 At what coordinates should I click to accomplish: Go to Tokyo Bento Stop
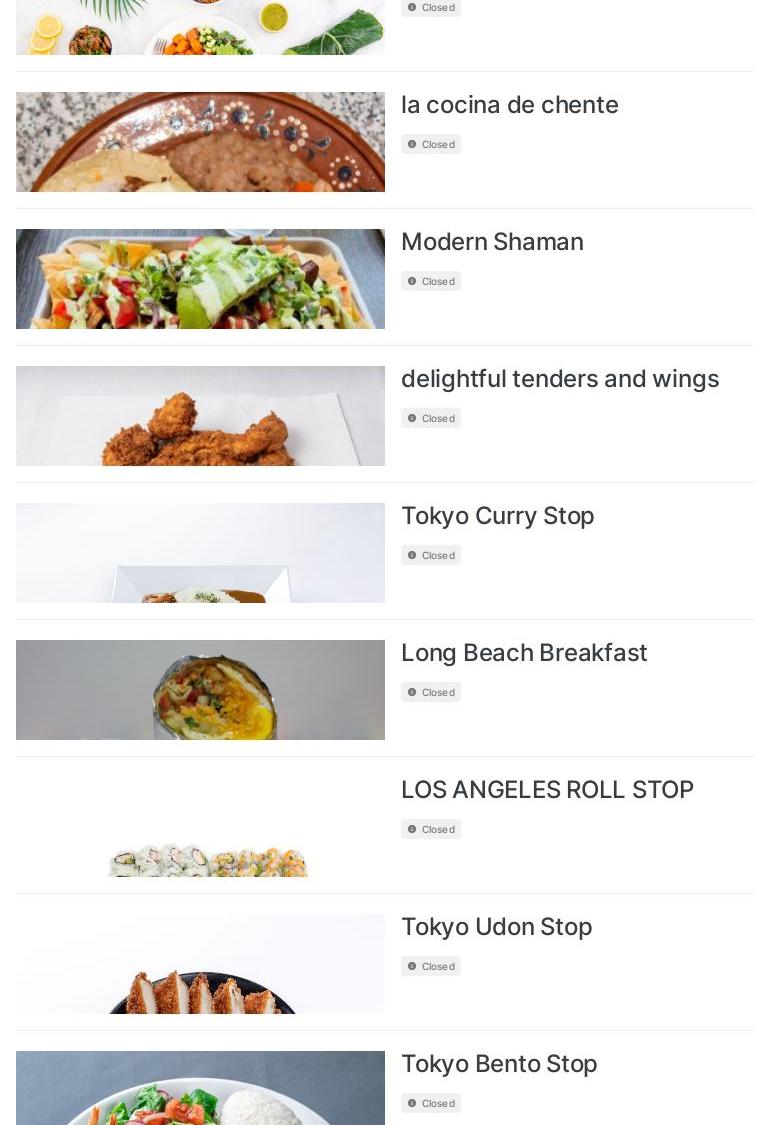[x=498, y=1064]
